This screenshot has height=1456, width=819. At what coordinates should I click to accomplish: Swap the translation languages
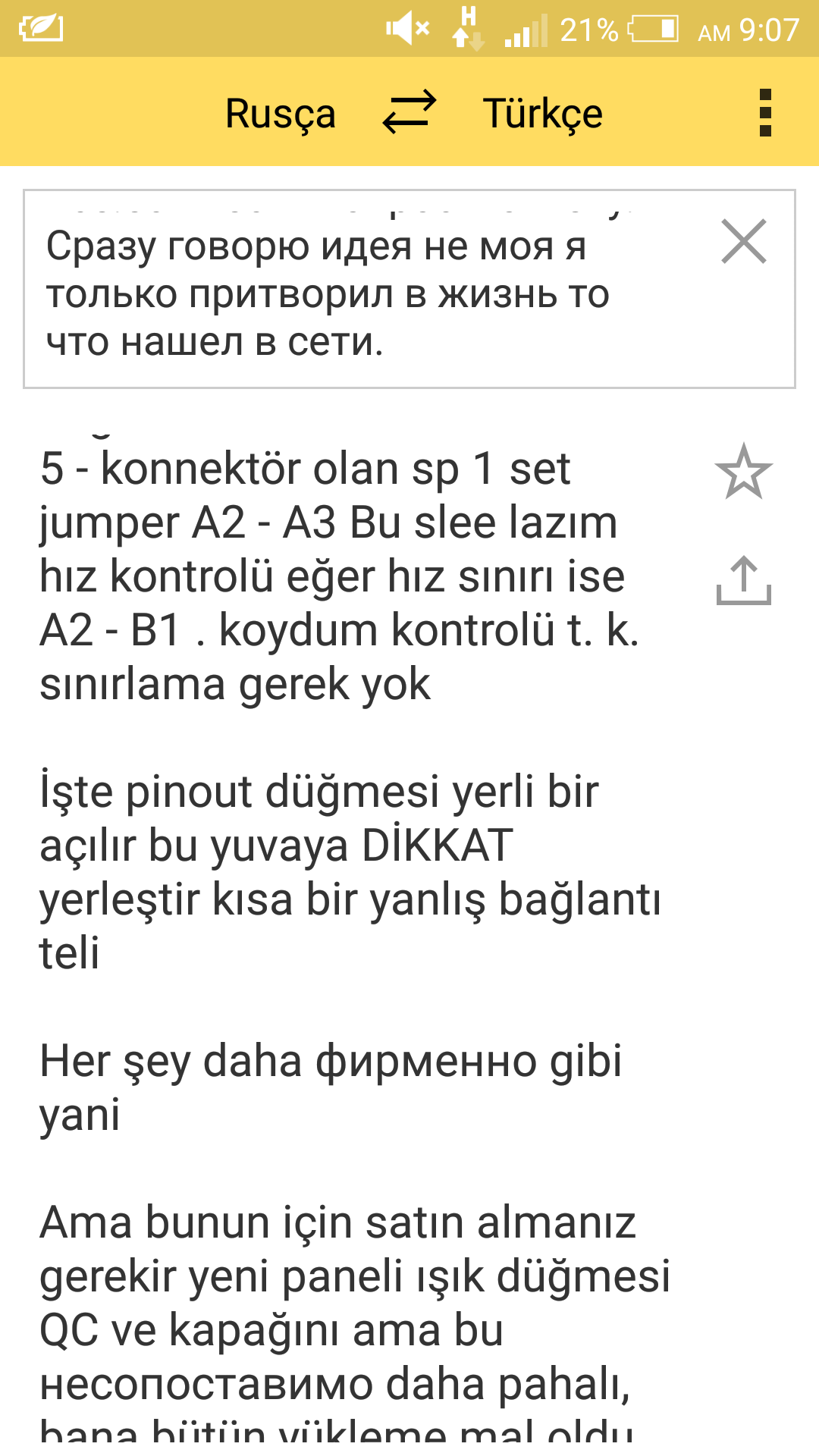[x=409, y=112]
